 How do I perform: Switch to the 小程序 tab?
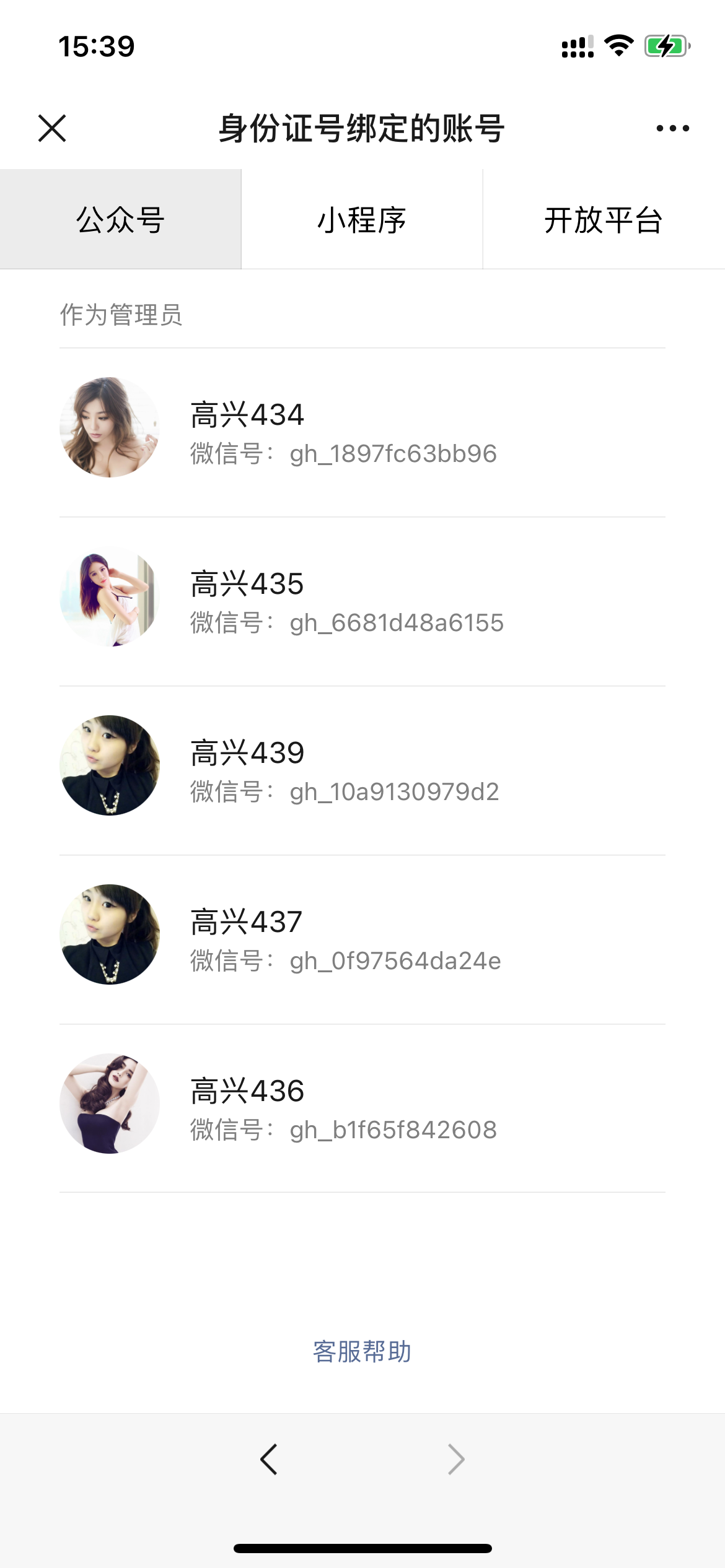point(362,220)
